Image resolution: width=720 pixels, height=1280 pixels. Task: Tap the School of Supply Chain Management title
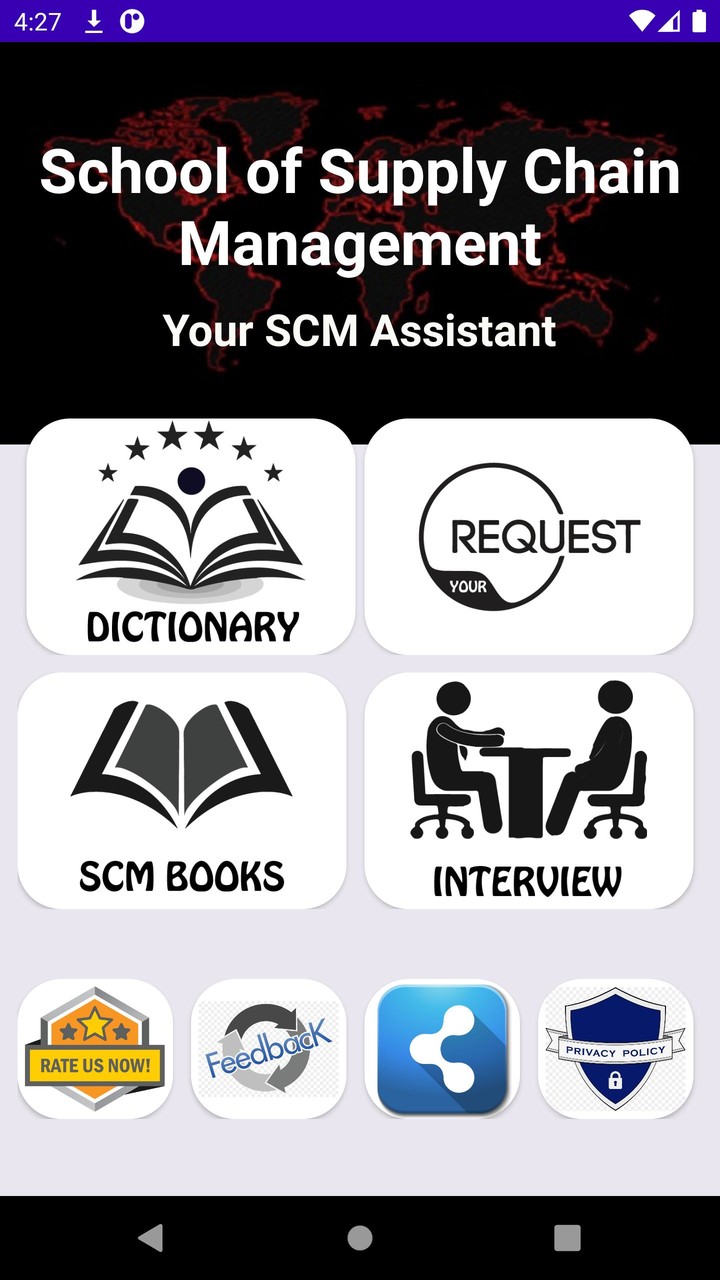tap(359, 207)
